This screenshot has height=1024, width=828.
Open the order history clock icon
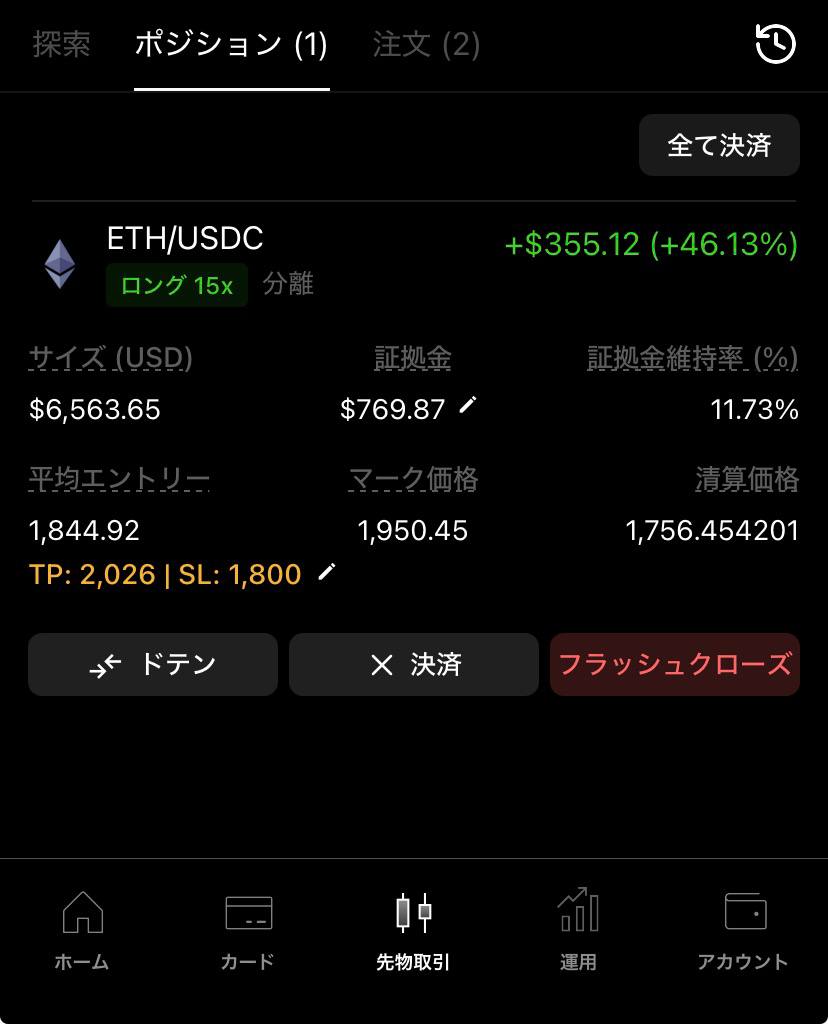pos(775,44)
